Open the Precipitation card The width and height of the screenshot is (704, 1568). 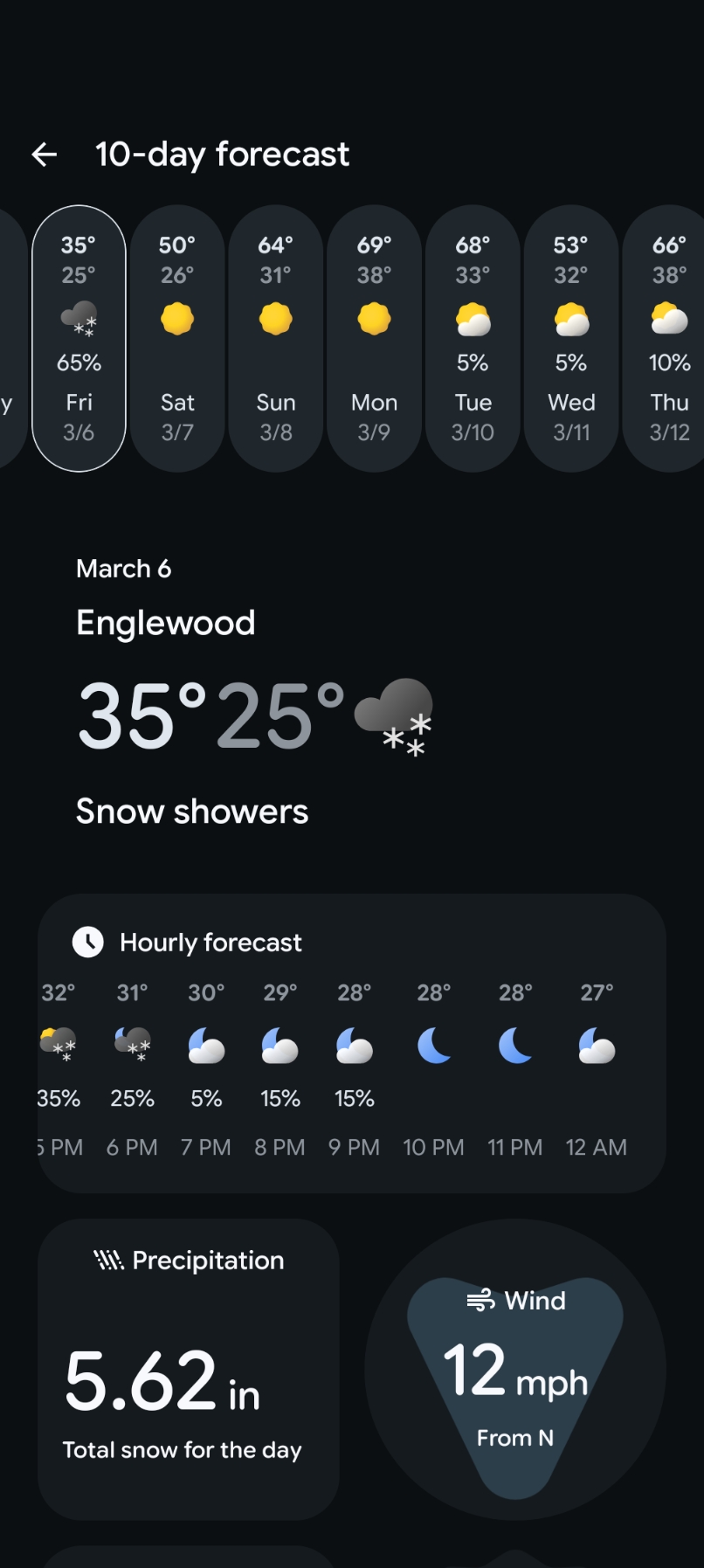(x=188, y=1369)
